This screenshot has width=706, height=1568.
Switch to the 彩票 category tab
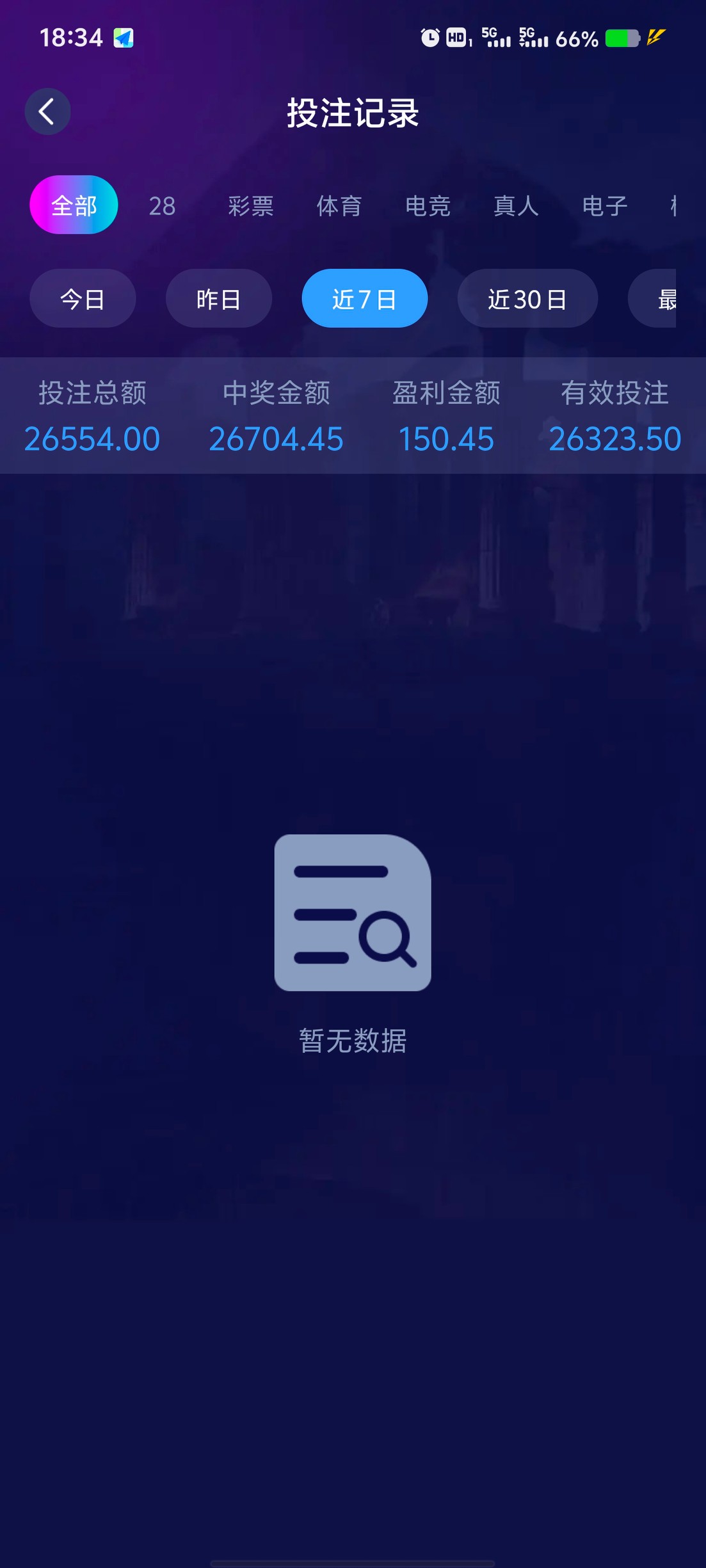click(251, 205)
